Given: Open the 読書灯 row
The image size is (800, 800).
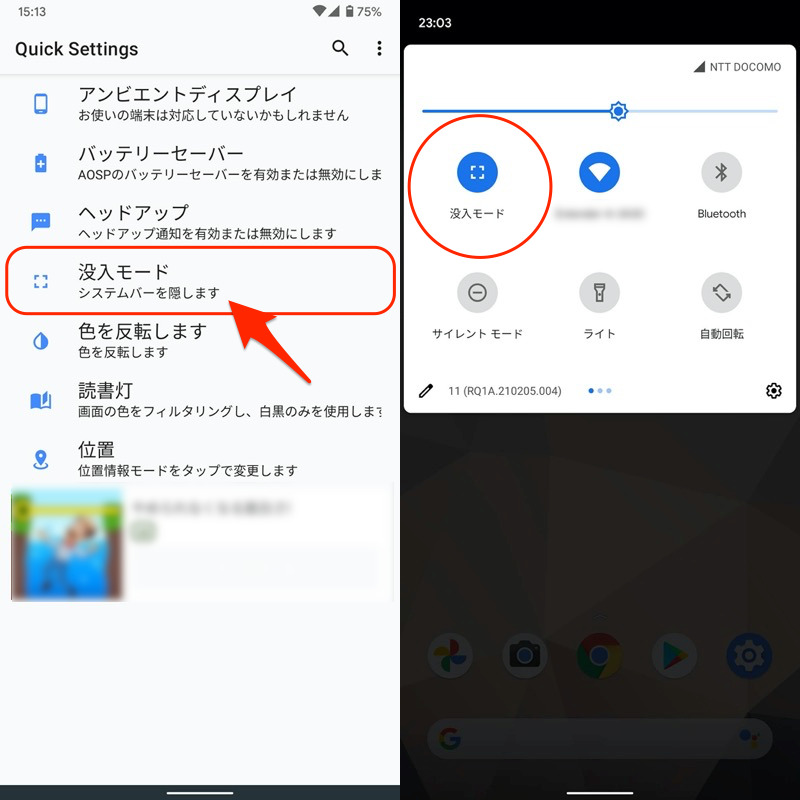Looking at the screenshot, I should (x=200, y=400).
